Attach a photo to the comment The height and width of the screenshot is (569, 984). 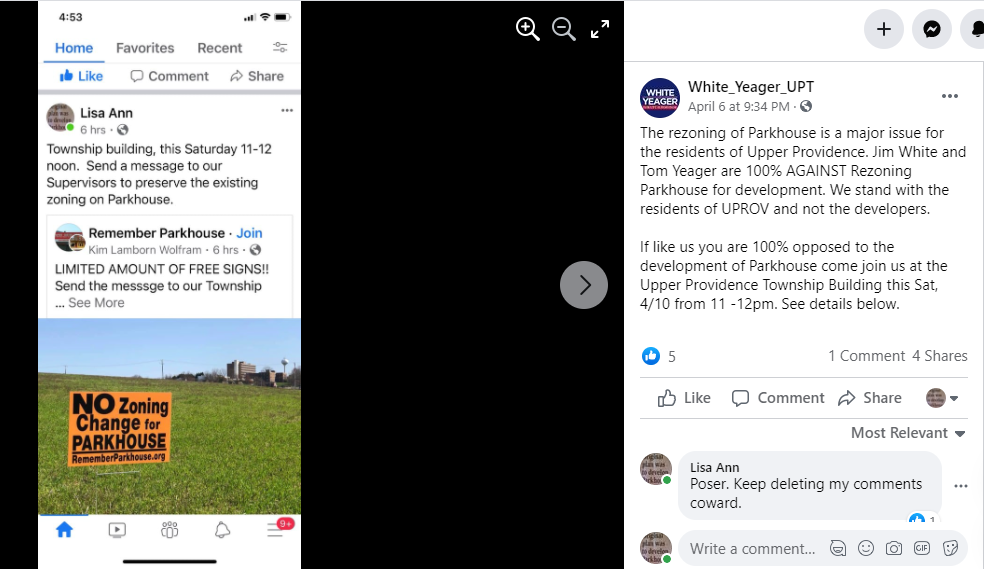(x=894, y=548)
